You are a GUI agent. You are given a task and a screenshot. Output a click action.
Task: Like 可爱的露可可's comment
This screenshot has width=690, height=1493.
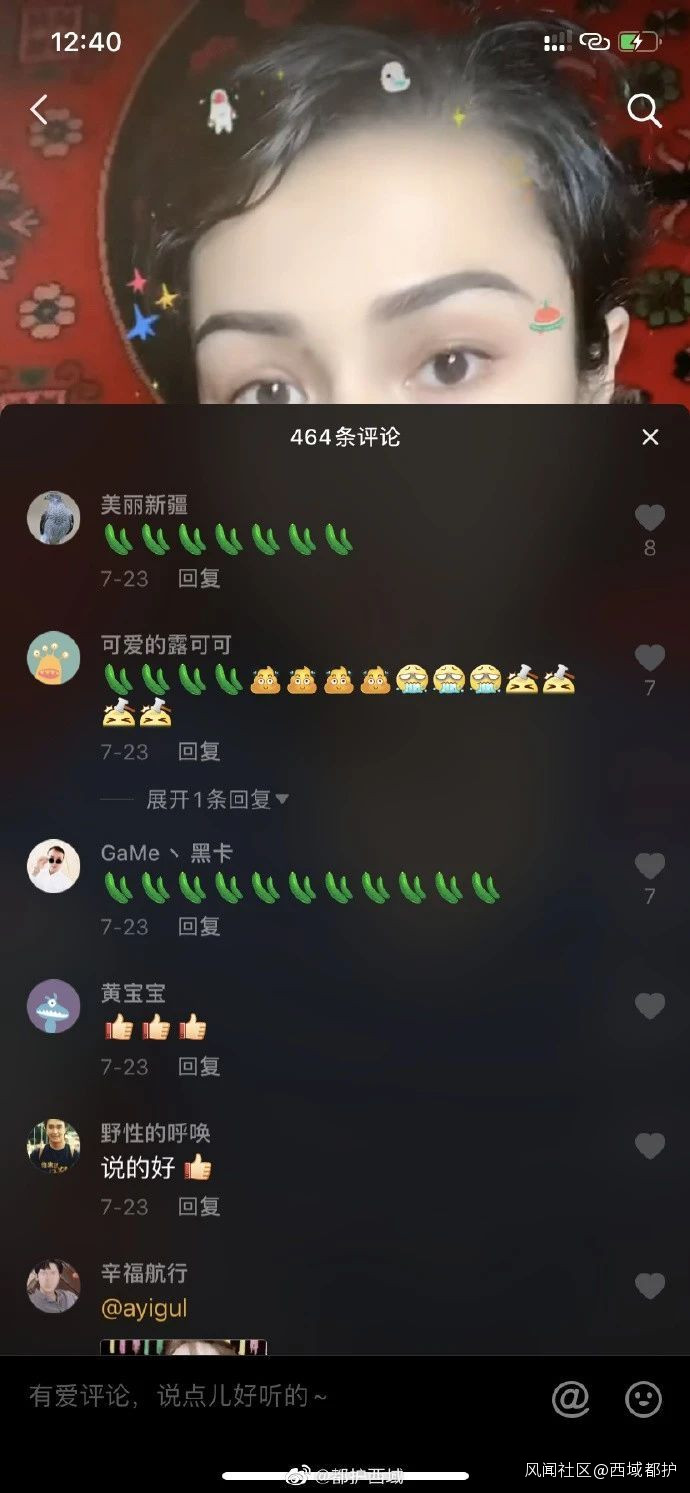pos(650,658)
